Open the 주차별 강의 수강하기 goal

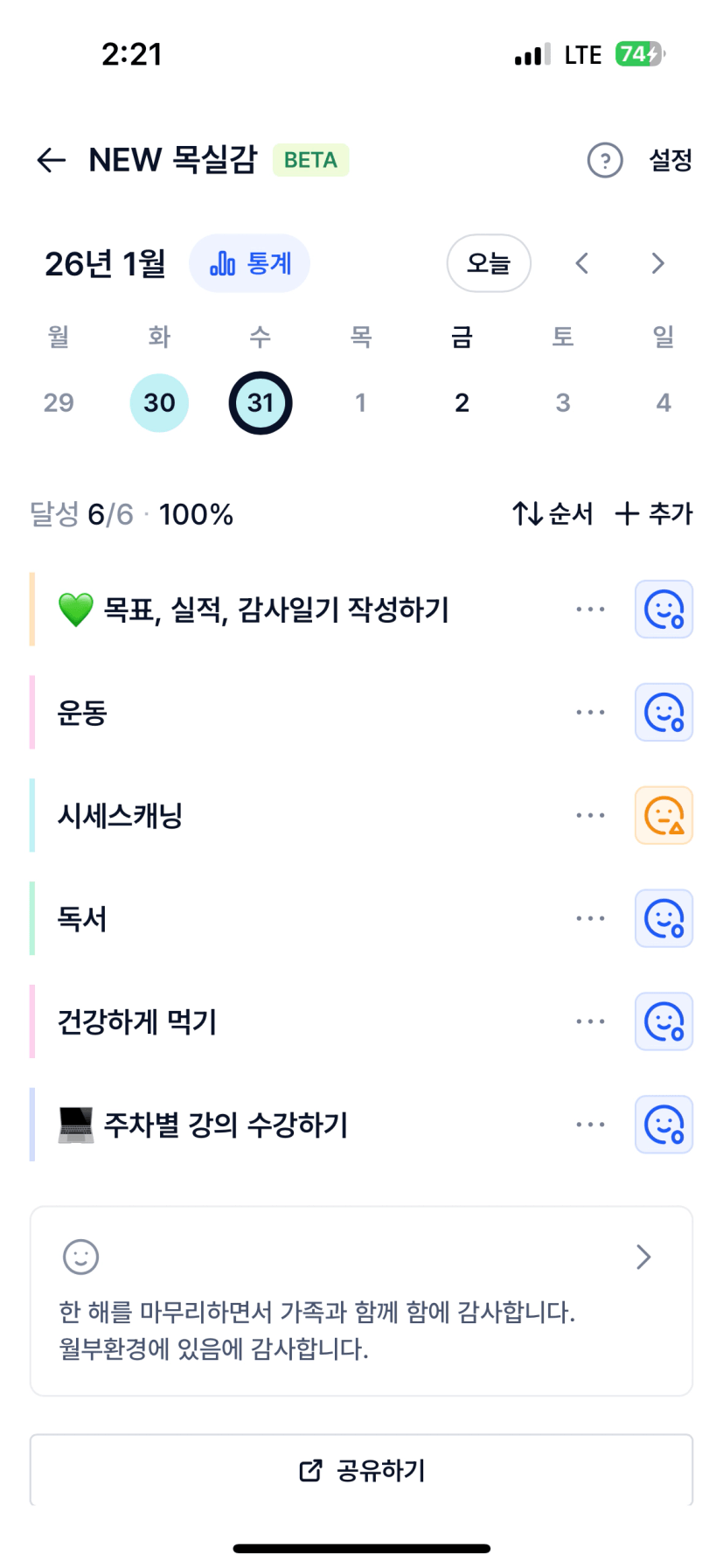[226, 1125]
